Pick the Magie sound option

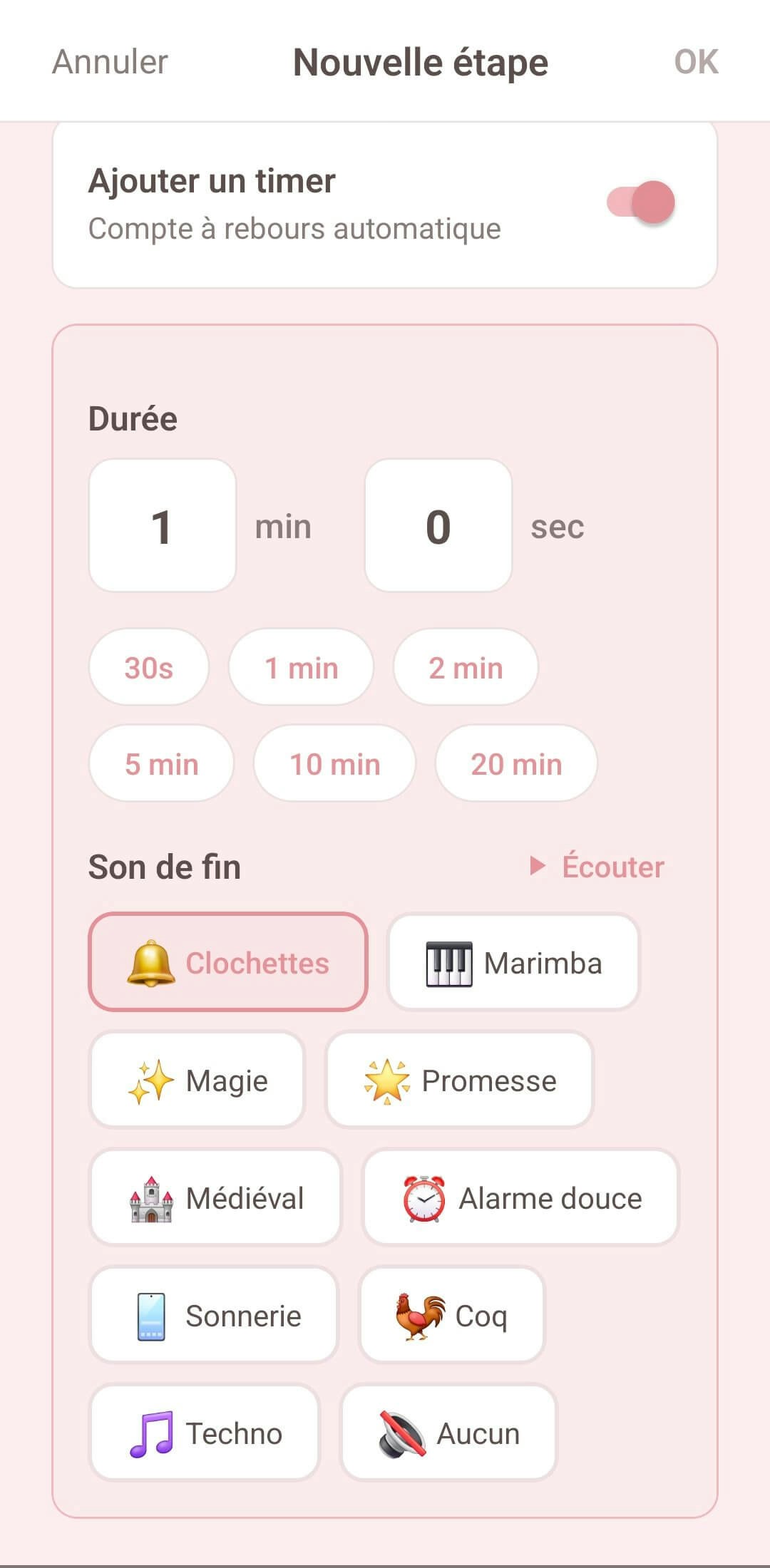[x=197, y=1080]
